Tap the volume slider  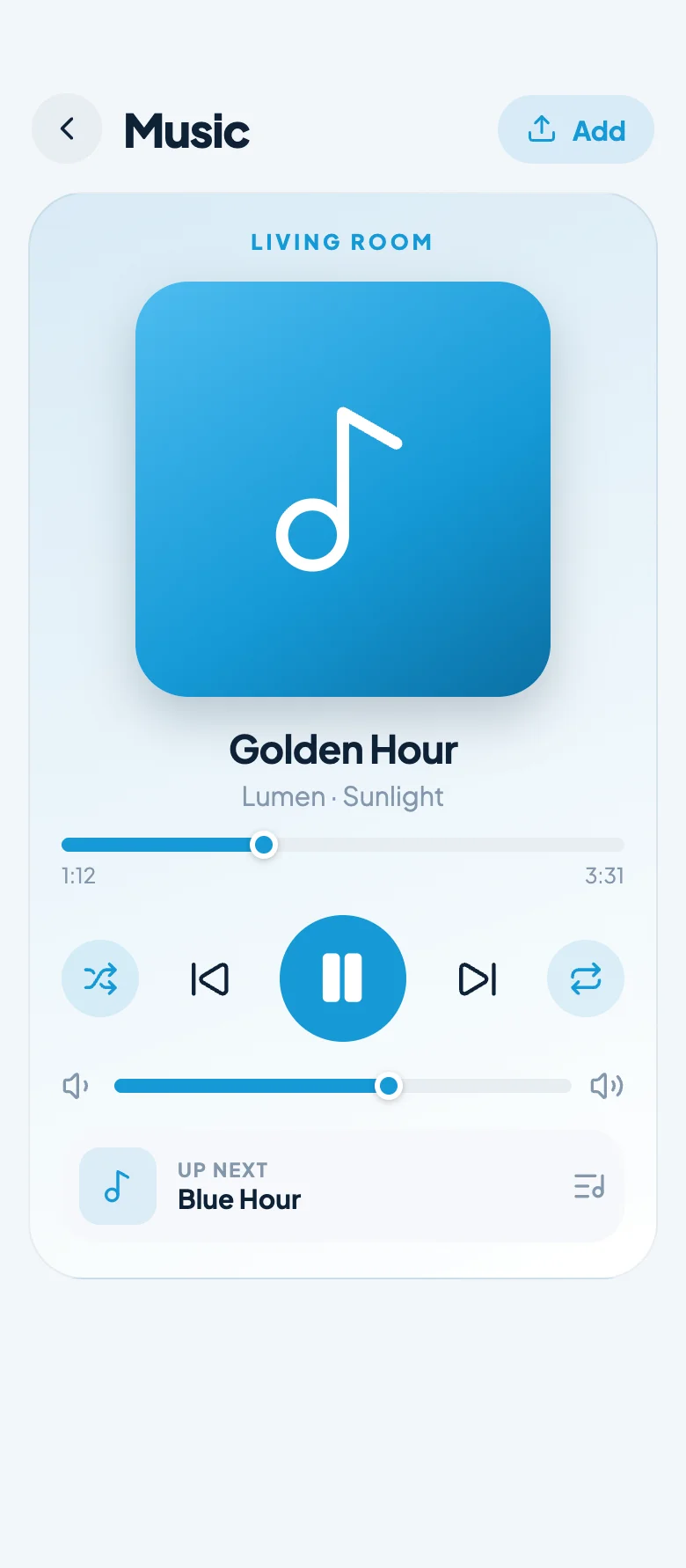[x=343, y=1086]
